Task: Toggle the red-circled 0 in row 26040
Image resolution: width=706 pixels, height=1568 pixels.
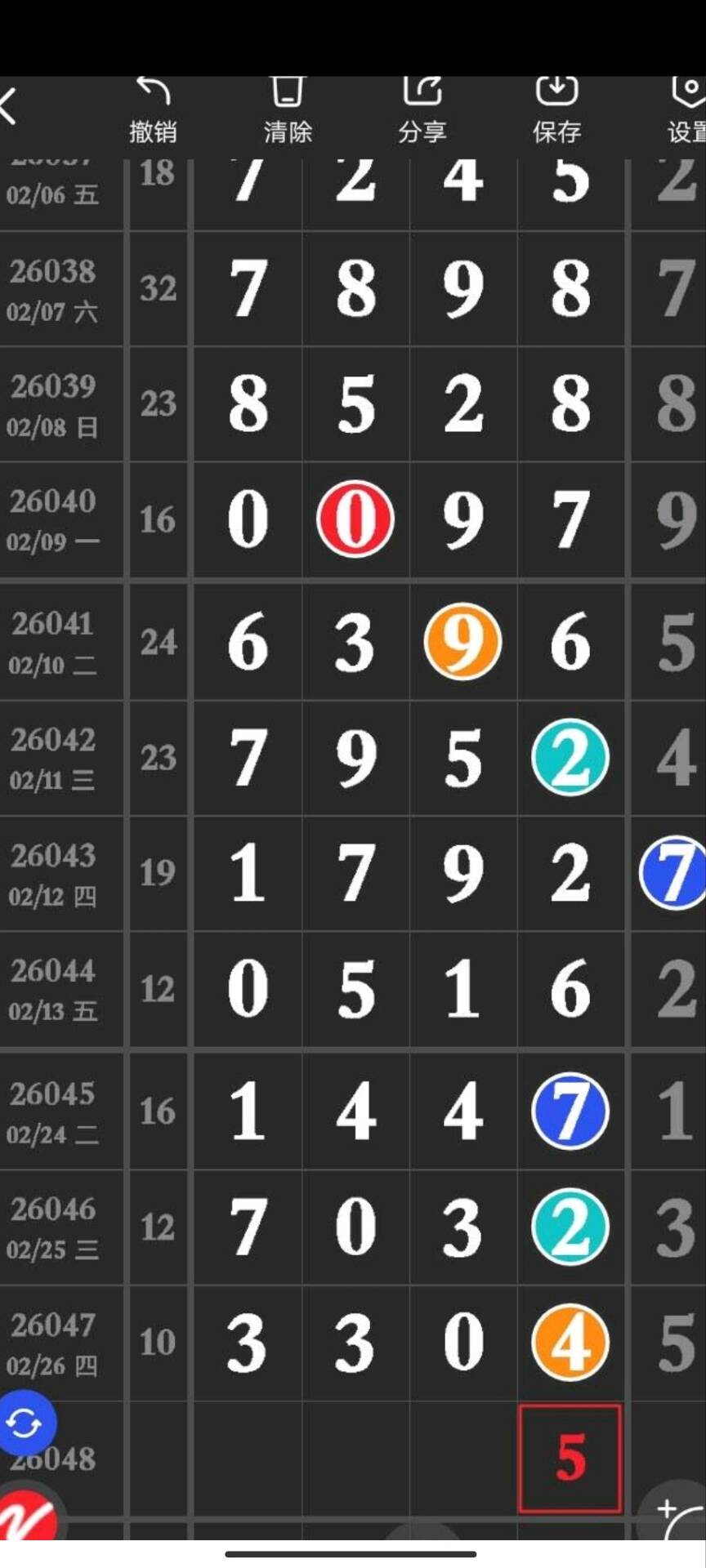Action: pyautogui.click(x=355, y=519)
